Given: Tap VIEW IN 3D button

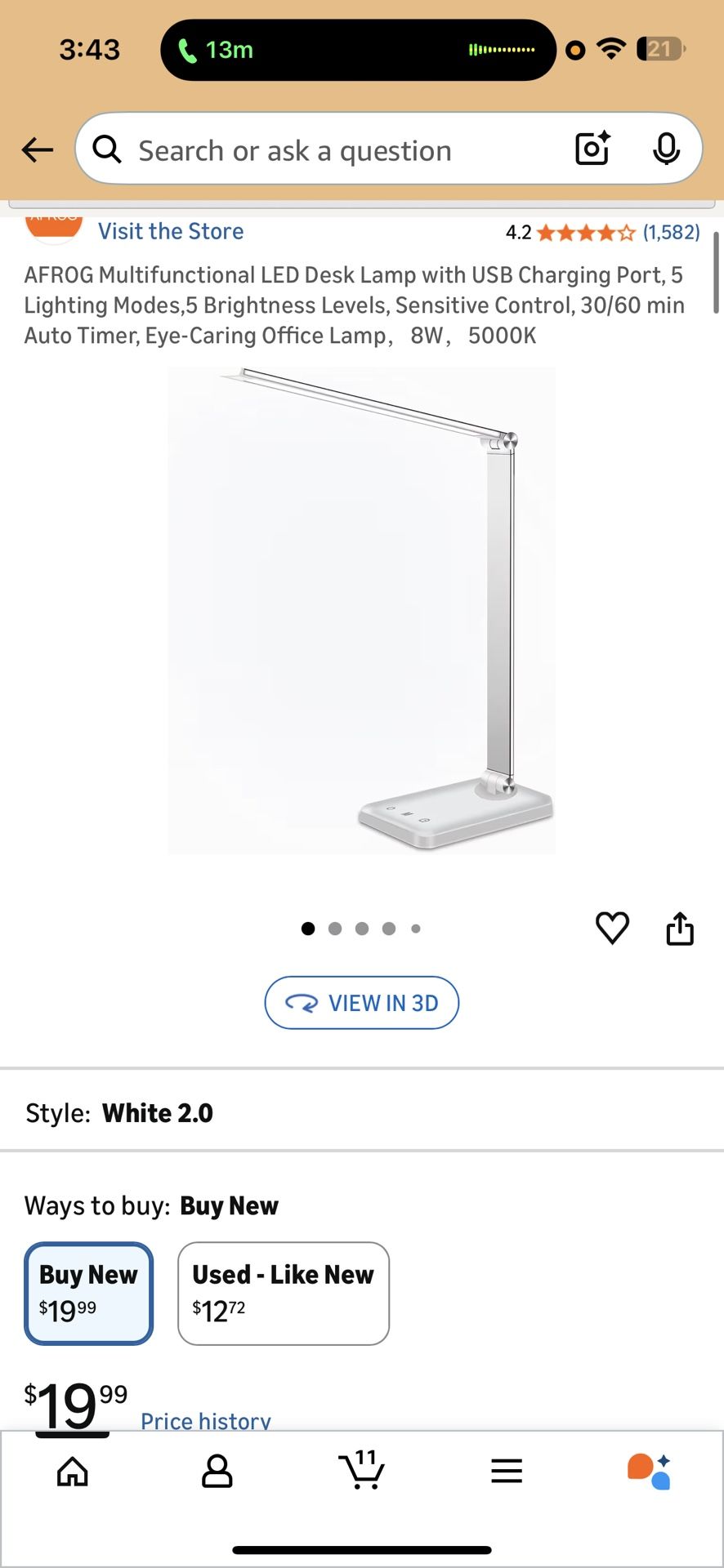Looking at the screenshot, I should [x=361, y=1003].
